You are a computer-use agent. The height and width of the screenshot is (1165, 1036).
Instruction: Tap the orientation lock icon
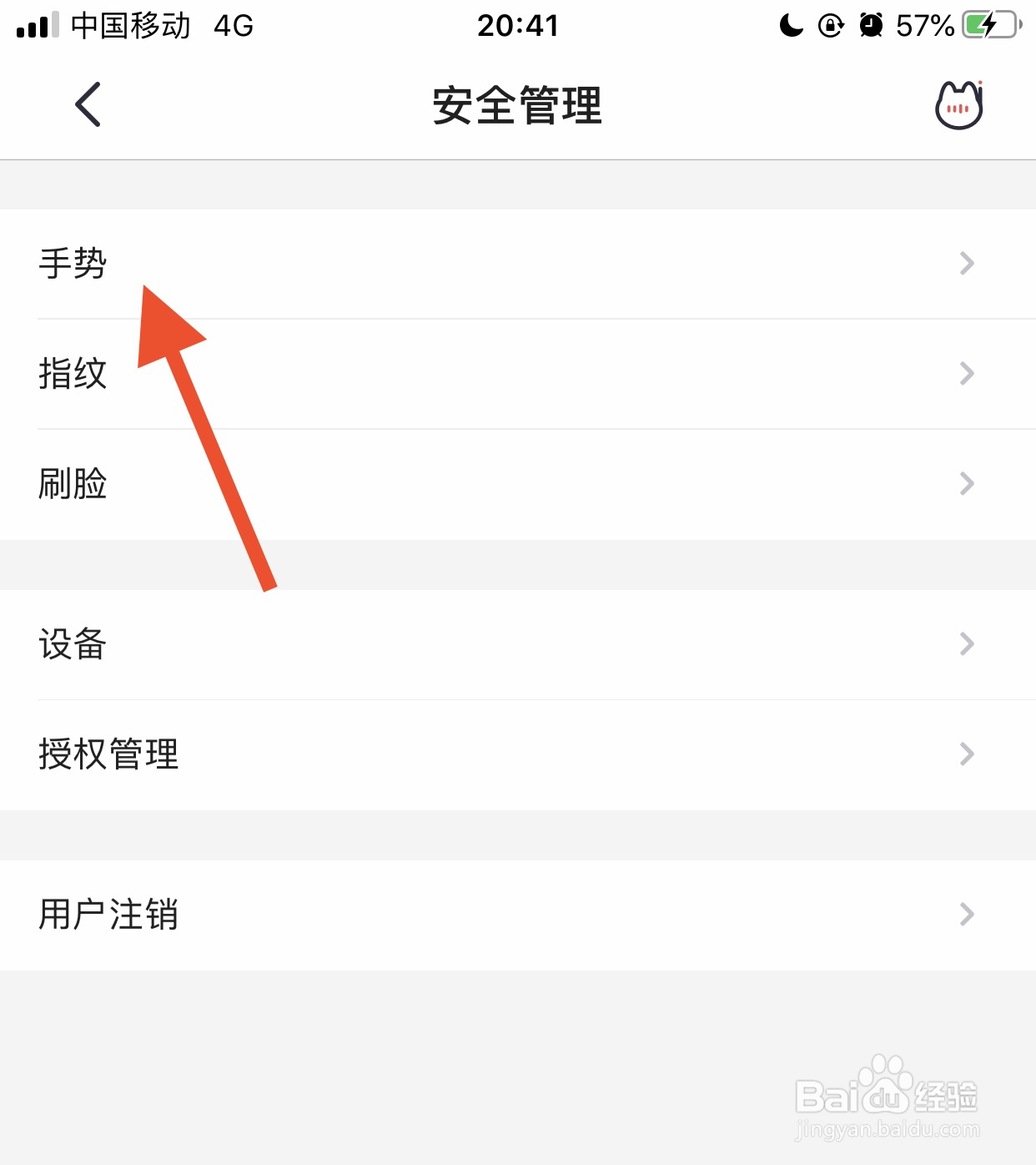click(829, 25)
